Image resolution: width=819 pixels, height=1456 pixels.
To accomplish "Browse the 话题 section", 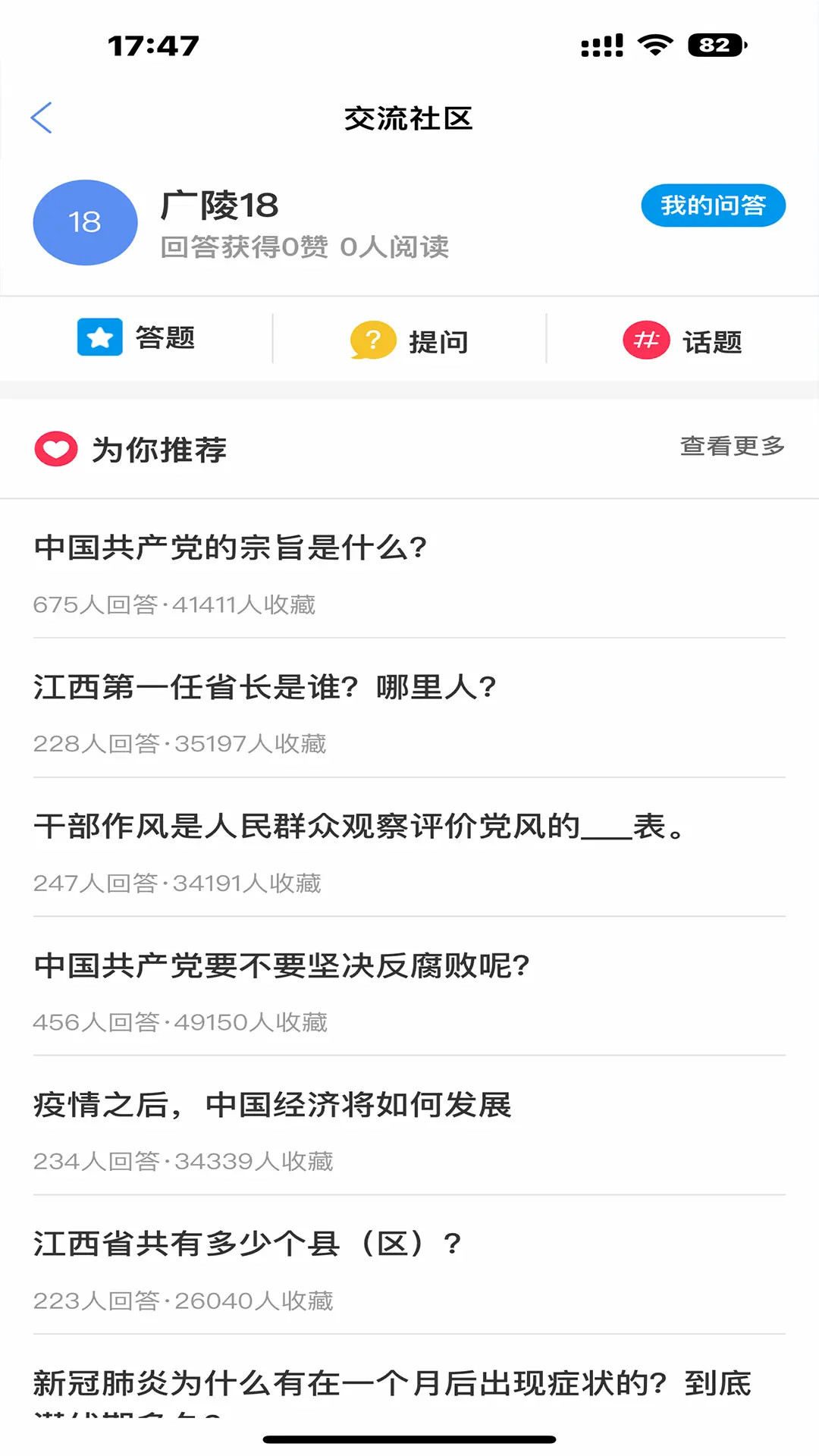I will 682,340.
